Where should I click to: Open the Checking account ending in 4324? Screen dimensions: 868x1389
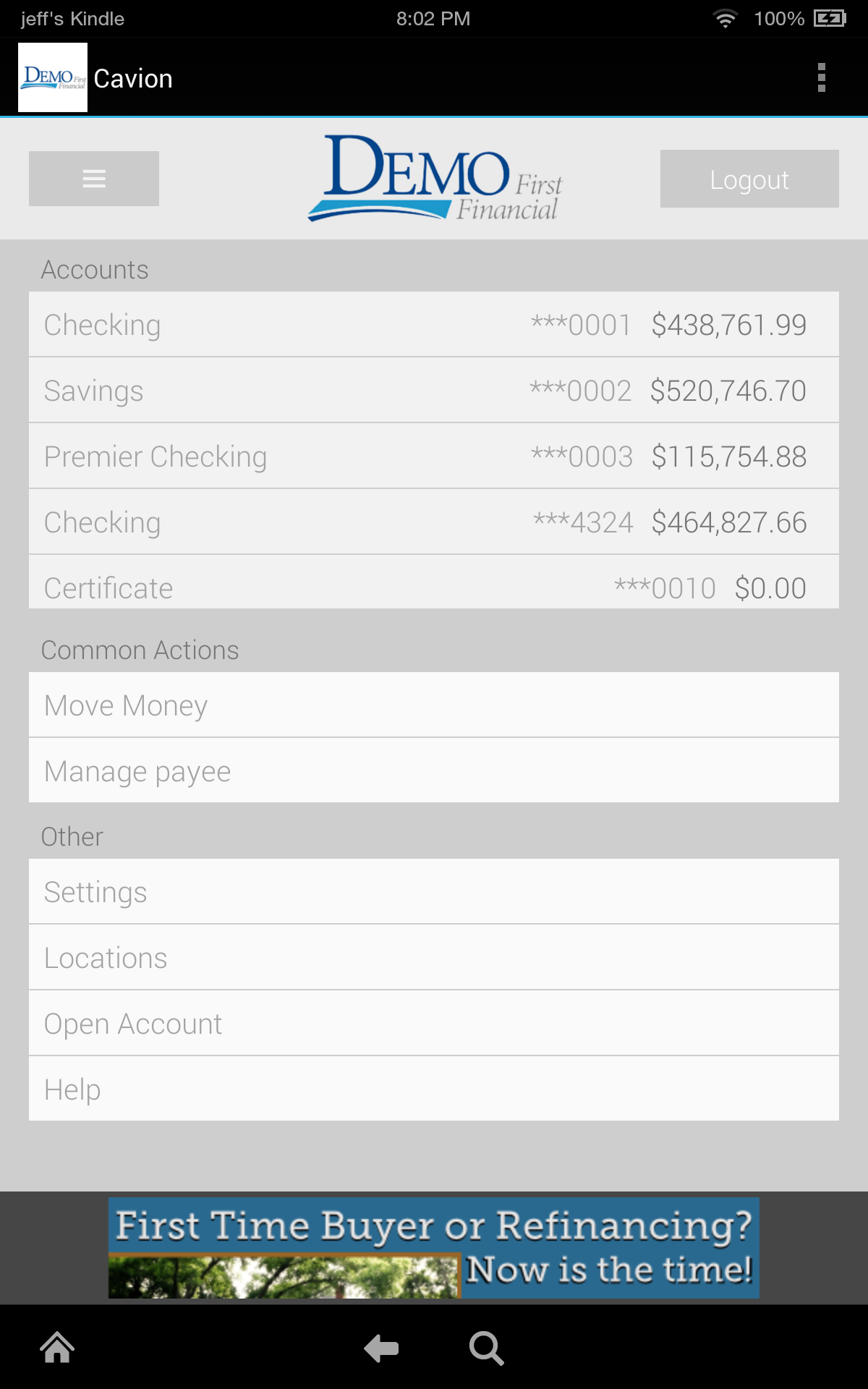pyautogui.click(x=434, y=522)
